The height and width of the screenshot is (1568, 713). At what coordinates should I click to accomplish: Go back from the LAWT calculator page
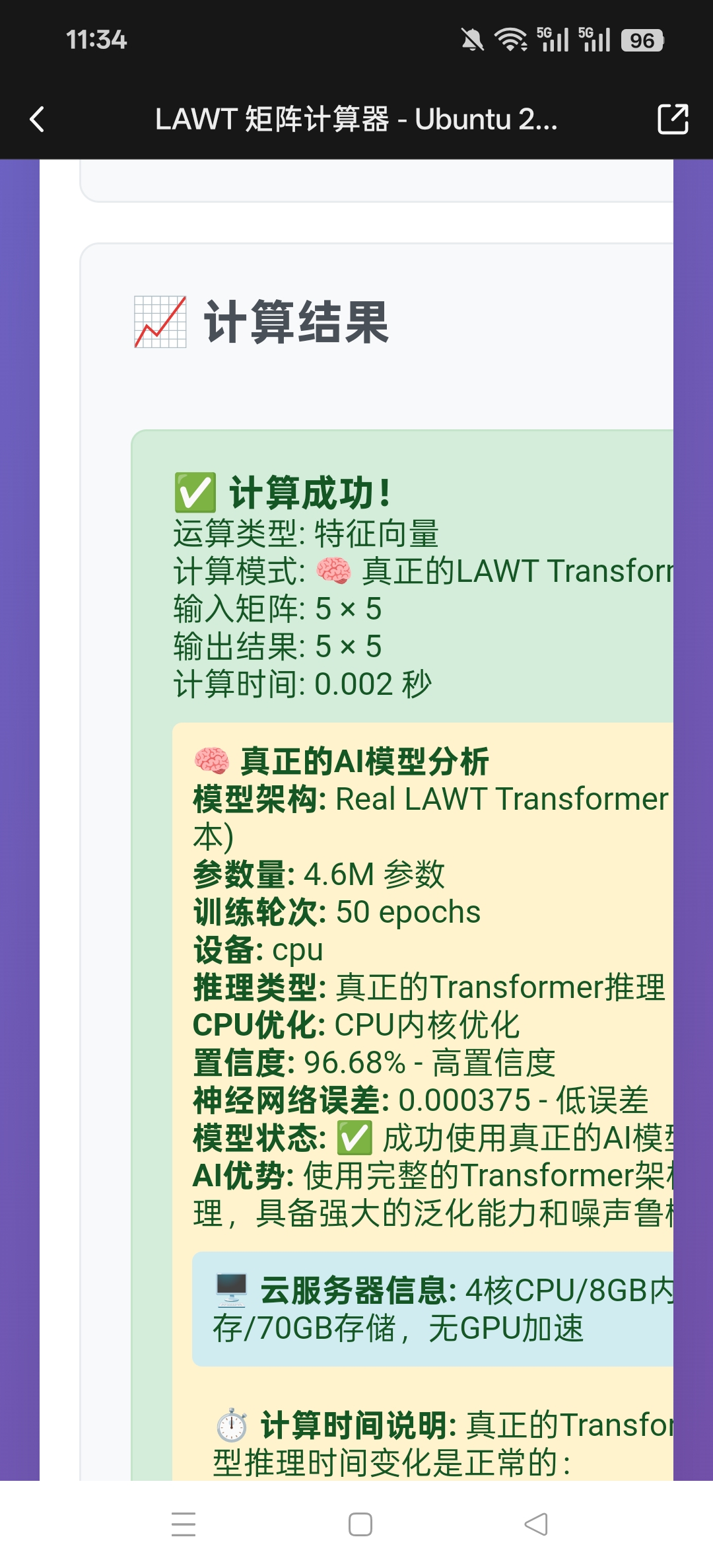click(x=38, y=120)
